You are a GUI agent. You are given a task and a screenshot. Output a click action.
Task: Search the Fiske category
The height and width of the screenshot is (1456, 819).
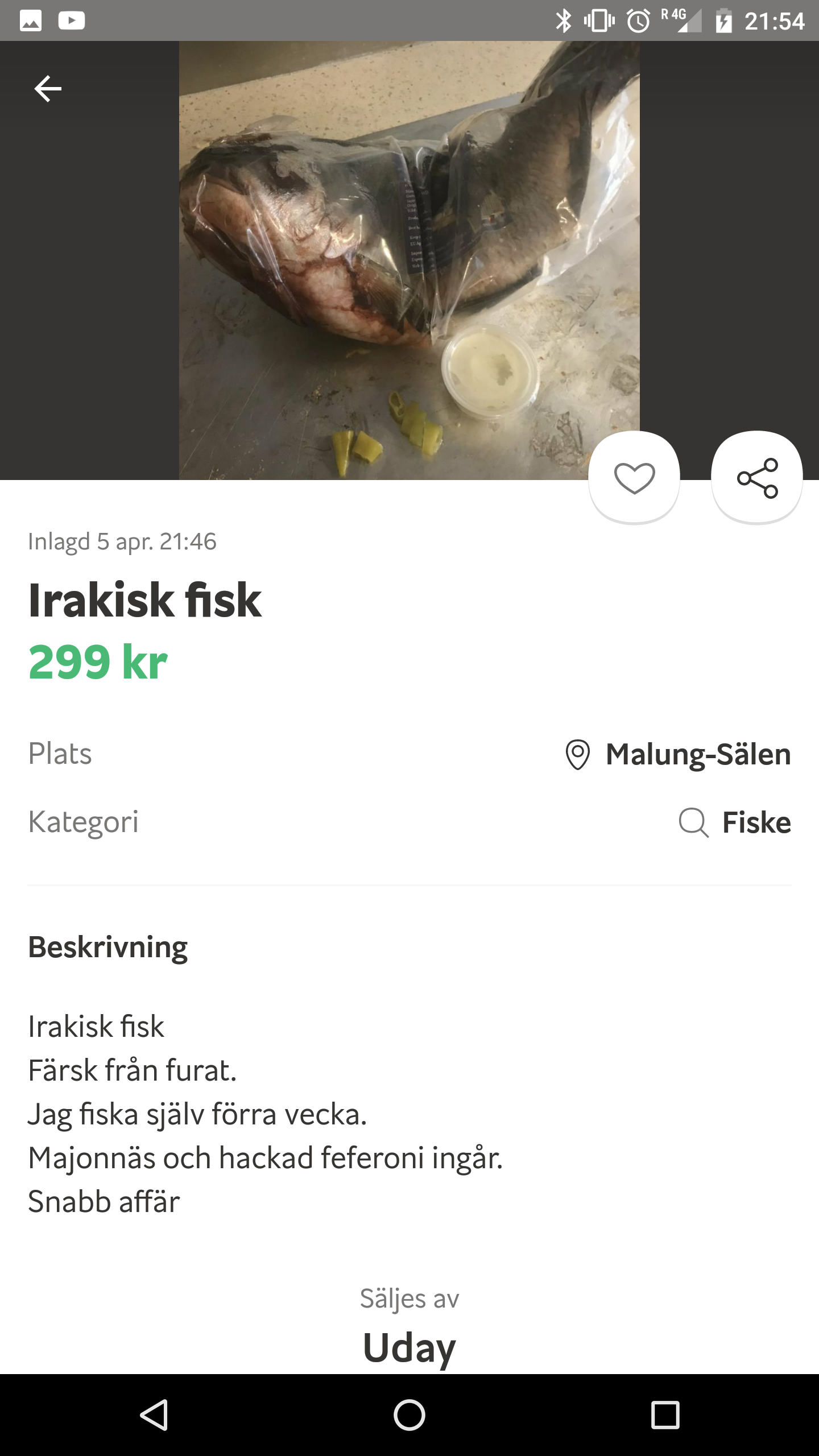pyautogui.click(x=735, y=822)
